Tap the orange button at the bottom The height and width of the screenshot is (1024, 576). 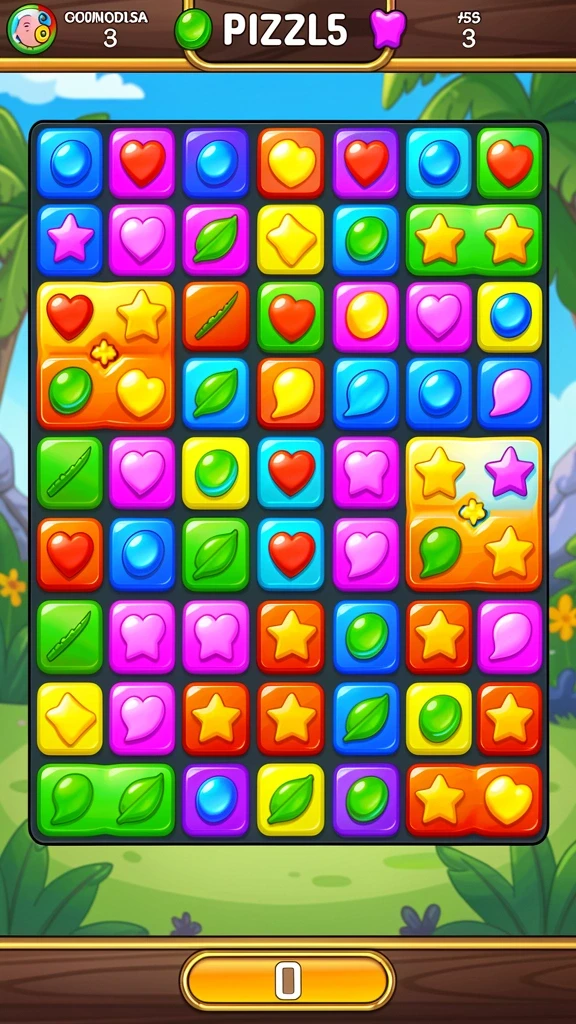[x=288, y=981]
